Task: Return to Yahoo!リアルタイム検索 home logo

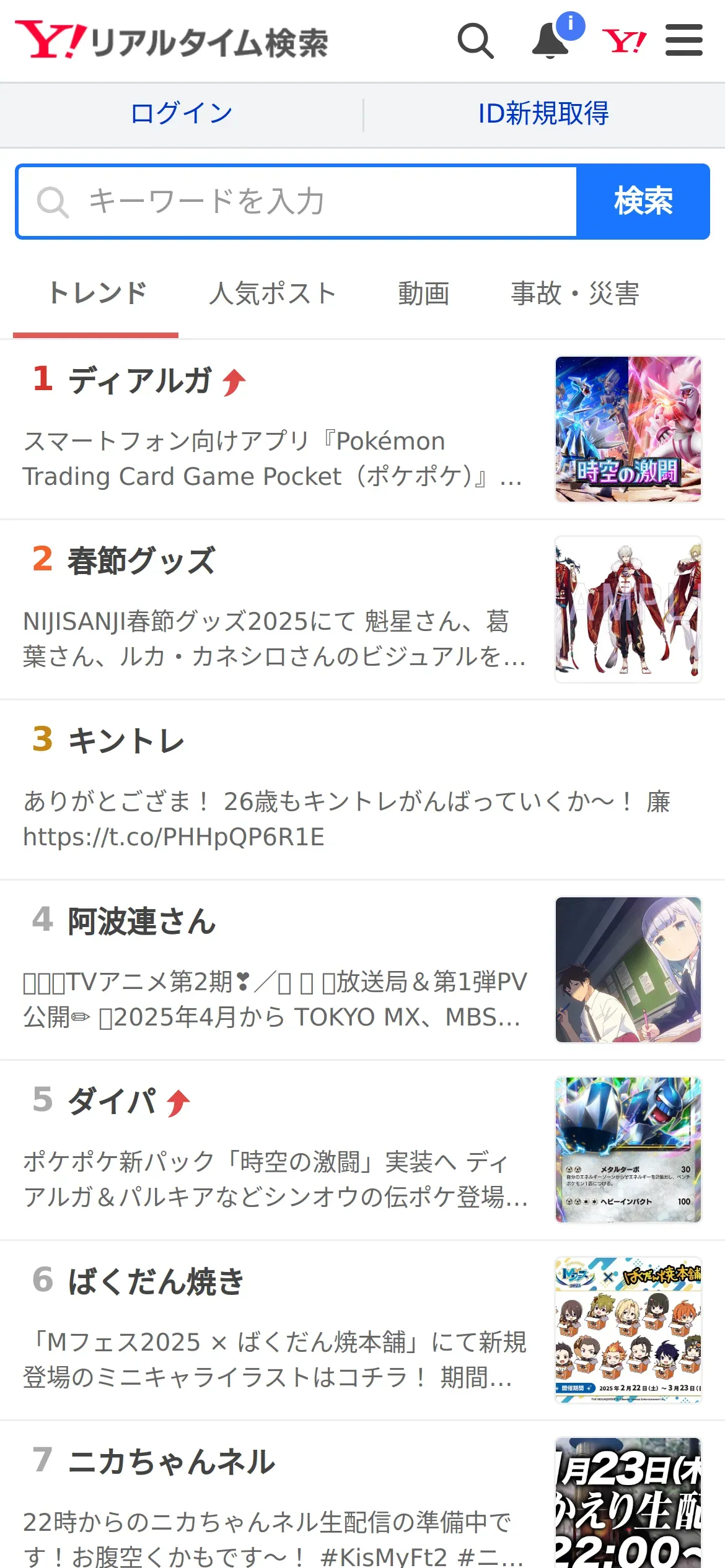Action: click(x=172, y=41)
